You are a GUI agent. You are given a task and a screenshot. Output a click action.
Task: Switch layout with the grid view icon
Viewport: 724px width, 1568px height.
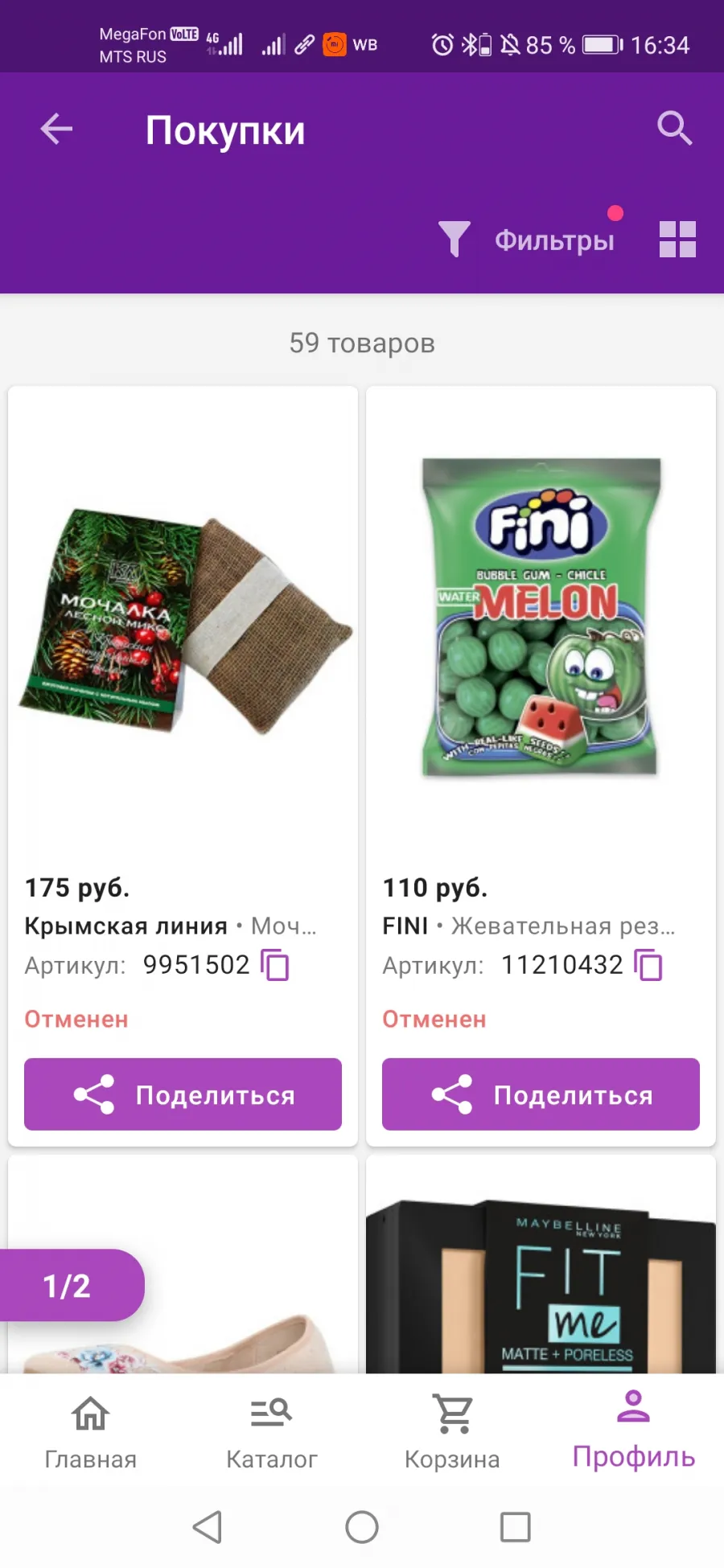point(677,240)
